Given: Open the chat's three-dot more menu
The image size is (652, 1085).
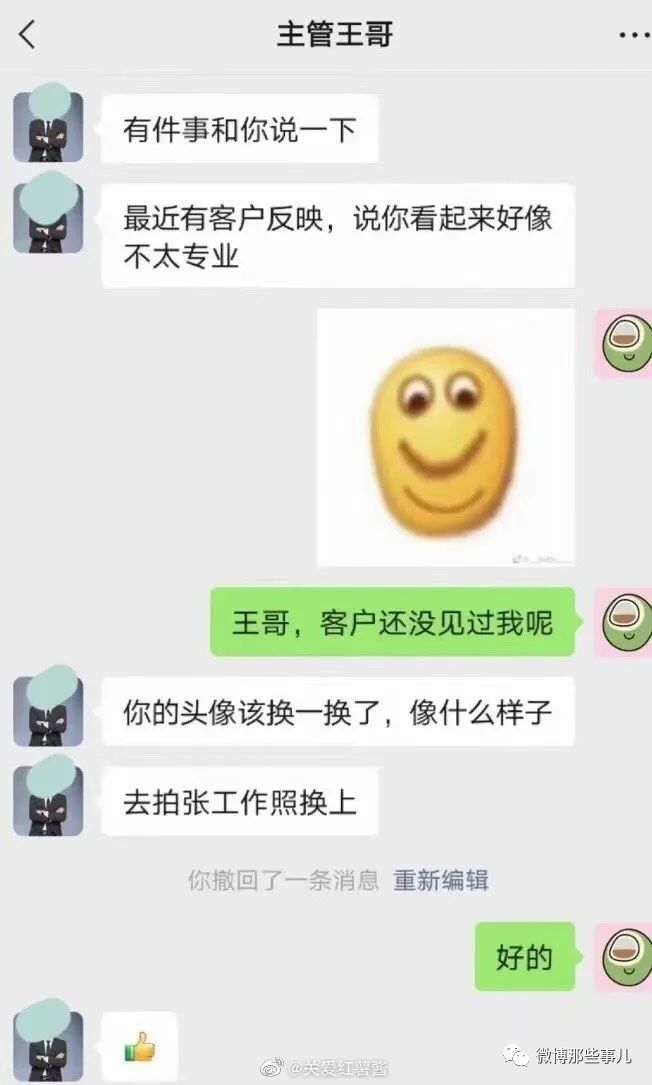Looking at the screenshot, I should point(633,35).
